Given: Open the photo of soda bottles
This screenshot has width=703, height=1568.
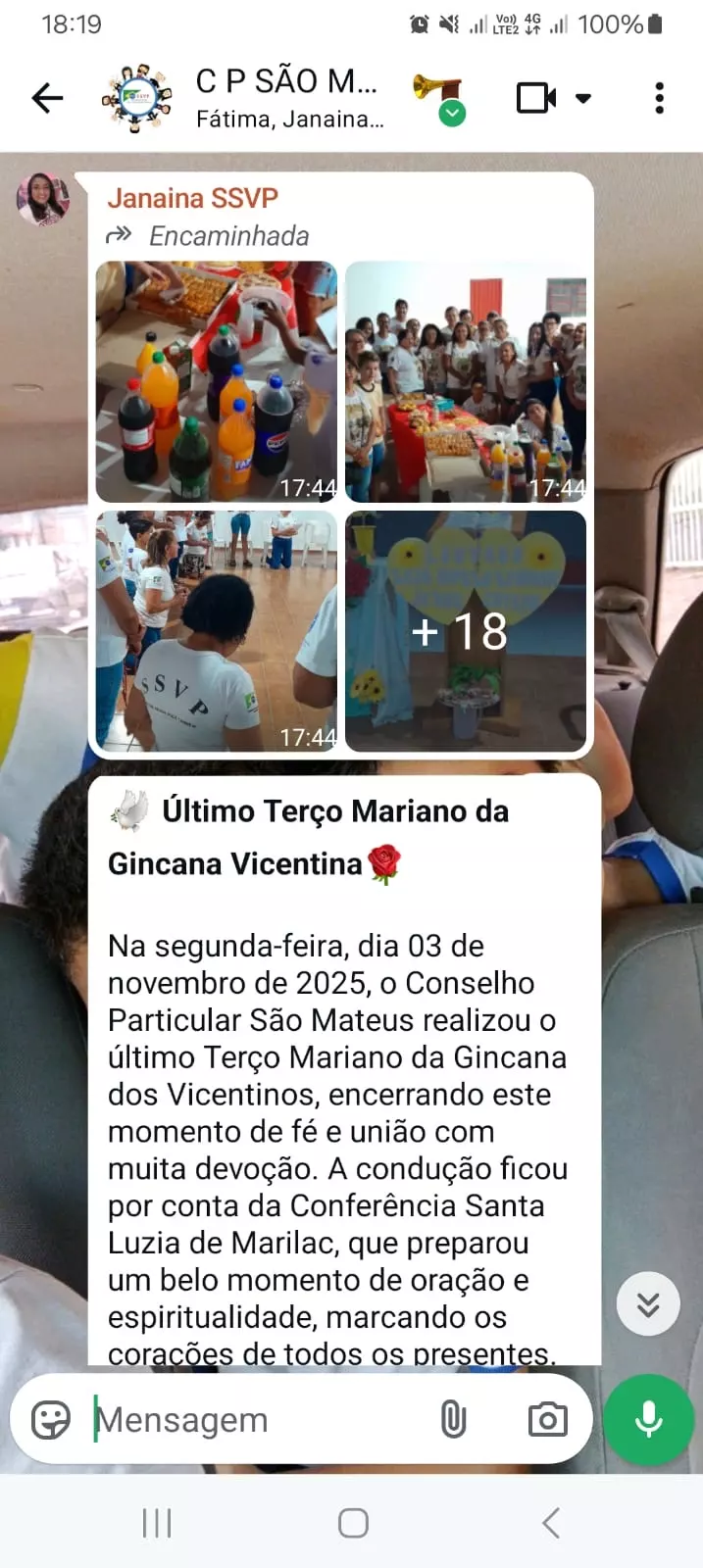Looking at the screenshot, I should tap(217, 381).
